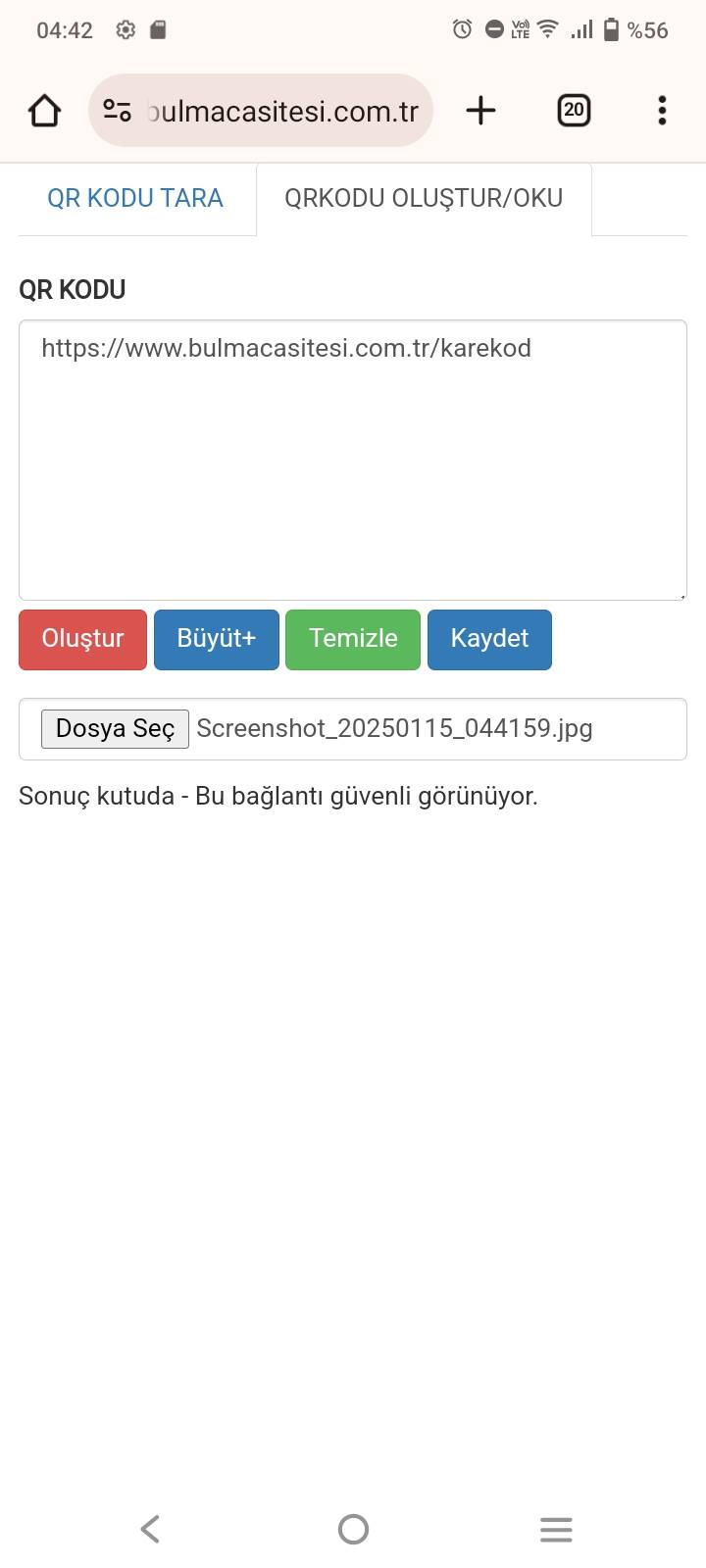Viewport: 706px width, 1568px height.
Task: Tap the red Oluştur button
Action: (82, 640)
